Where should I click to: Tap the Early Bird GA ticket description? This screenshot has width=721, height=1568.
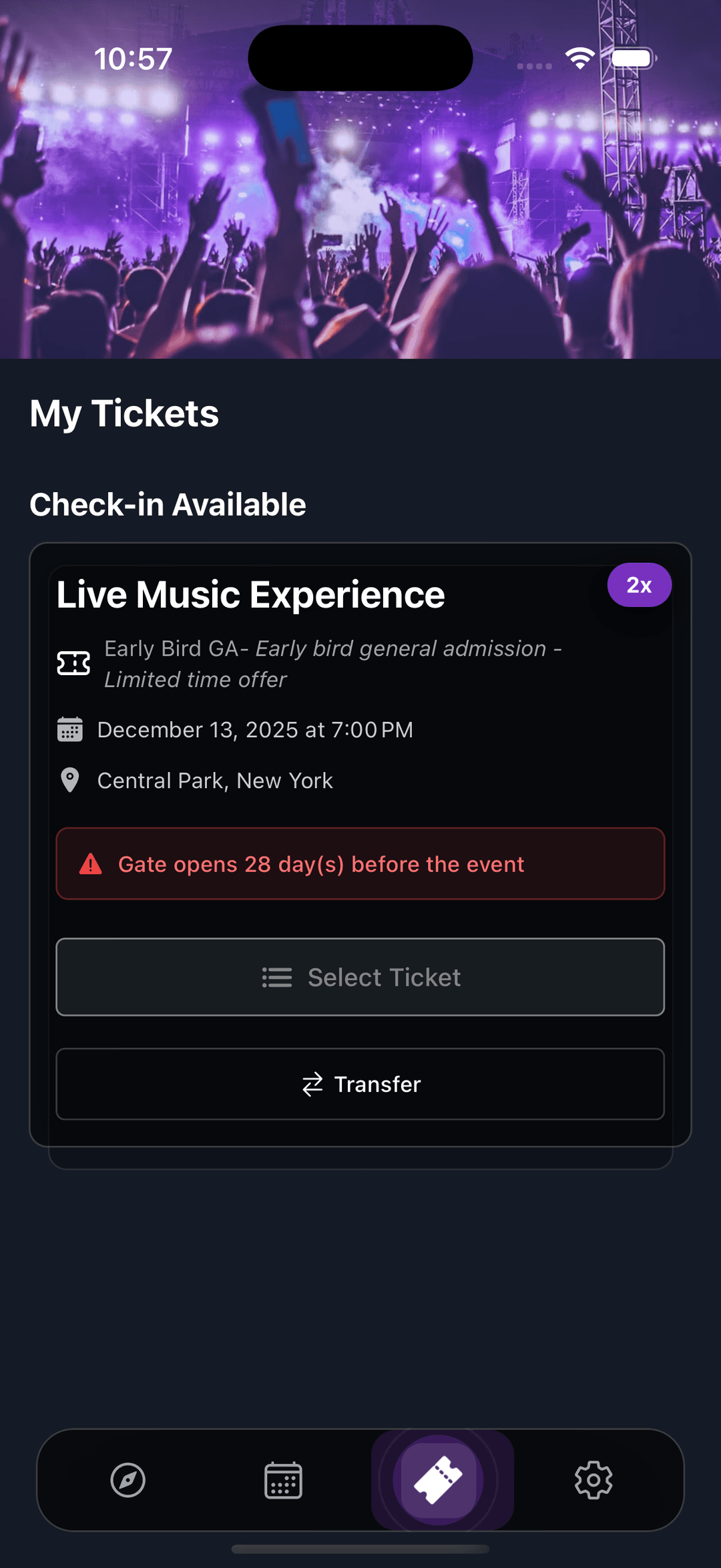click(334, 663)
